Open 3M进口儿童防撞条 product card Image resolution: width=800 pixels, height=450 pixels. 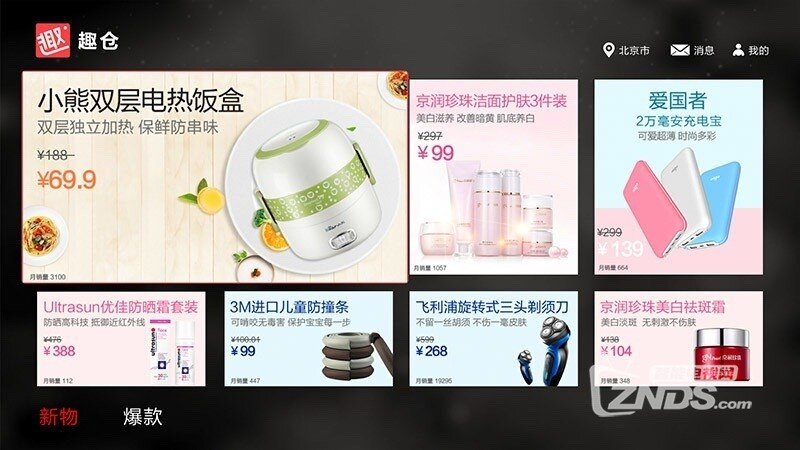pos(307,340)
